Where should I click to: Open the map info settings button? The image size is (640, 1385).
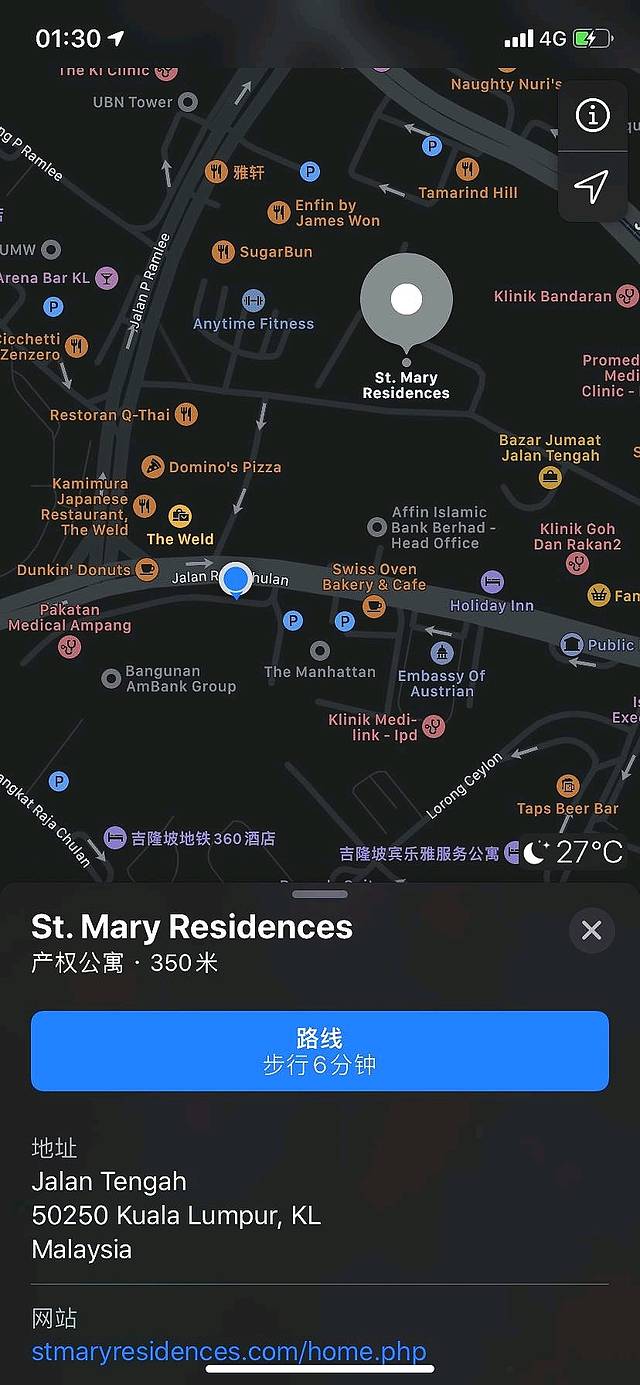coord(592,116)
